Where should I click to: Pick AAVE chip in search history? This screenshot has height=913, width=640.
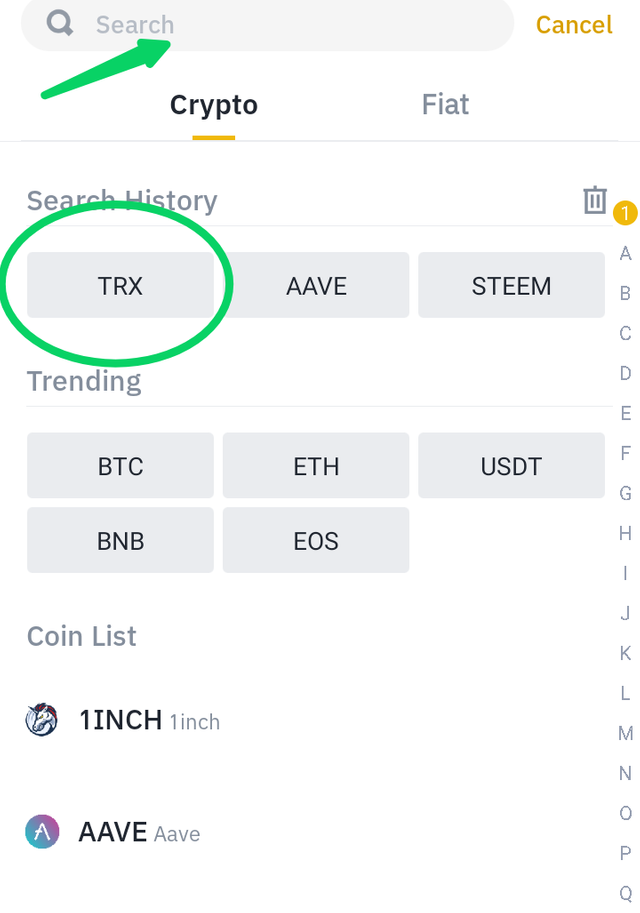[x=316, y=286]
